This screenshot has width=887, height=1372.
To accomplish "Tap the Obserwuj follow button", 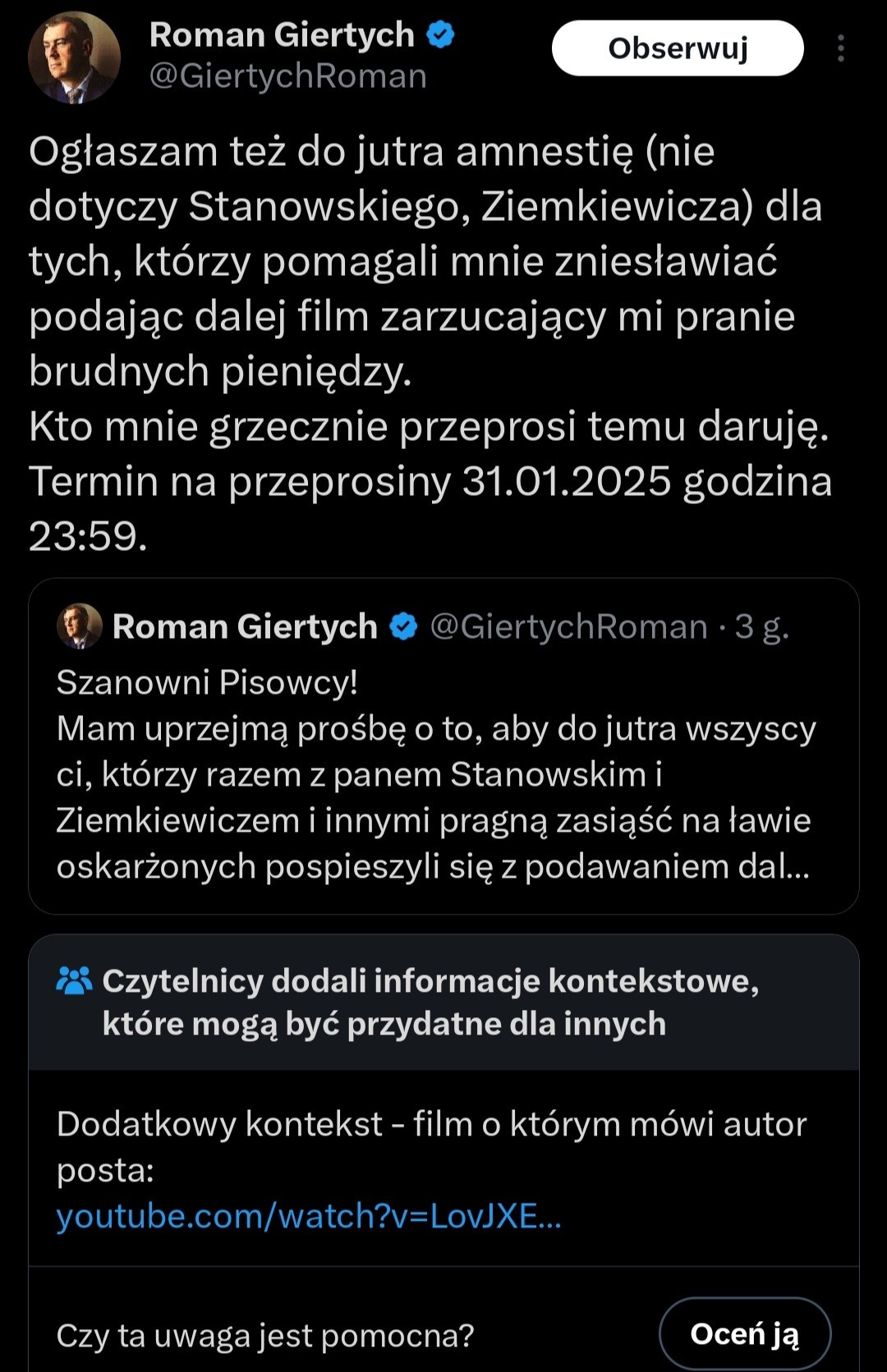I will point(678,48).
